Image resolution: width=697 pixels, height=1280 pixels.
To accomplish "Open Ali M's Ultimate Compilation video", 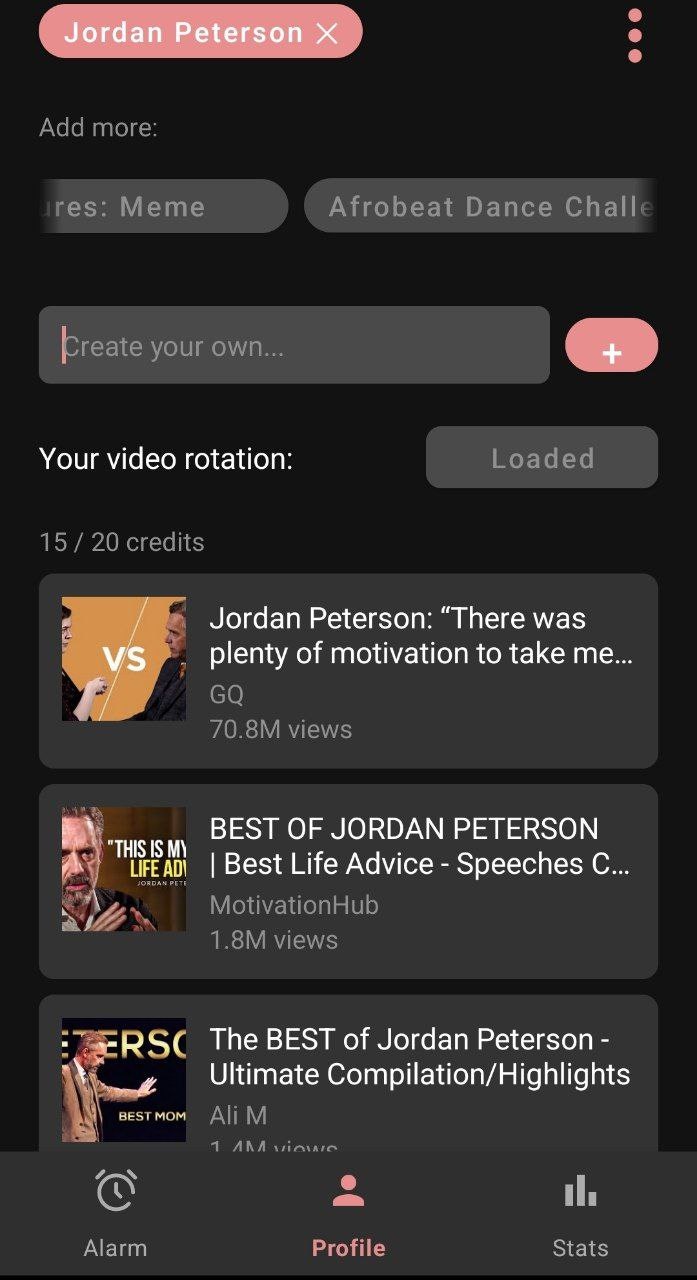I will tap(348, 1074).
